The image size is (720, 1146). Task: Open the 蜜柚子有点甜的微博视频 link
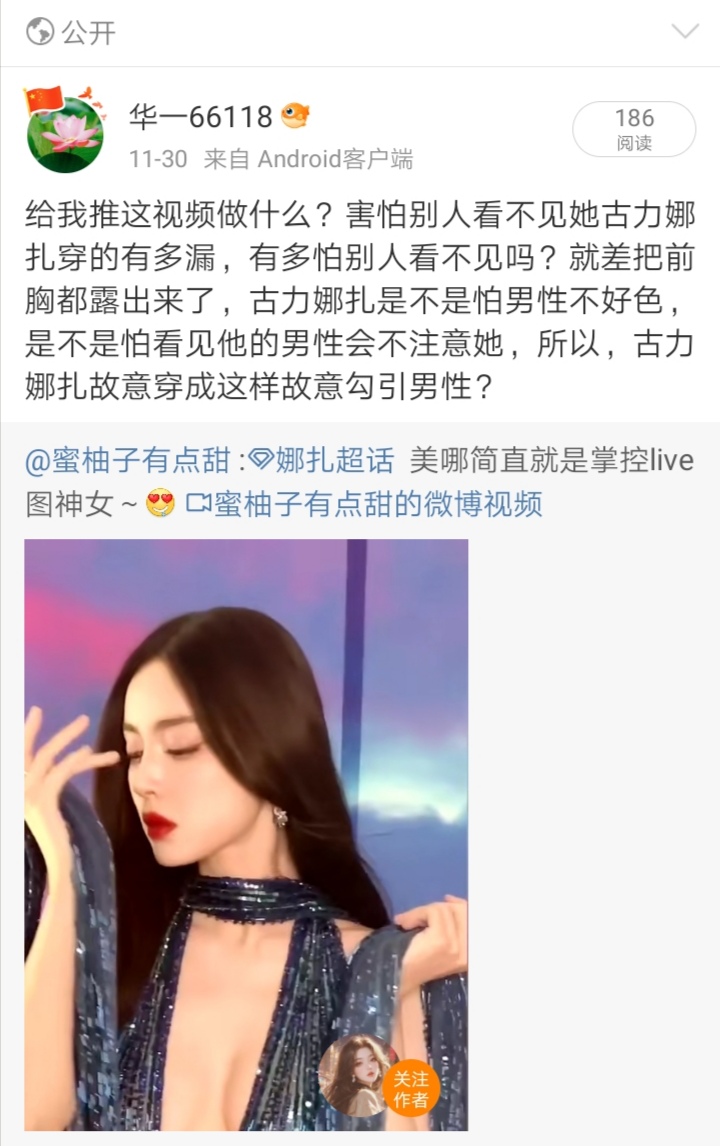[x=365, y=503]
